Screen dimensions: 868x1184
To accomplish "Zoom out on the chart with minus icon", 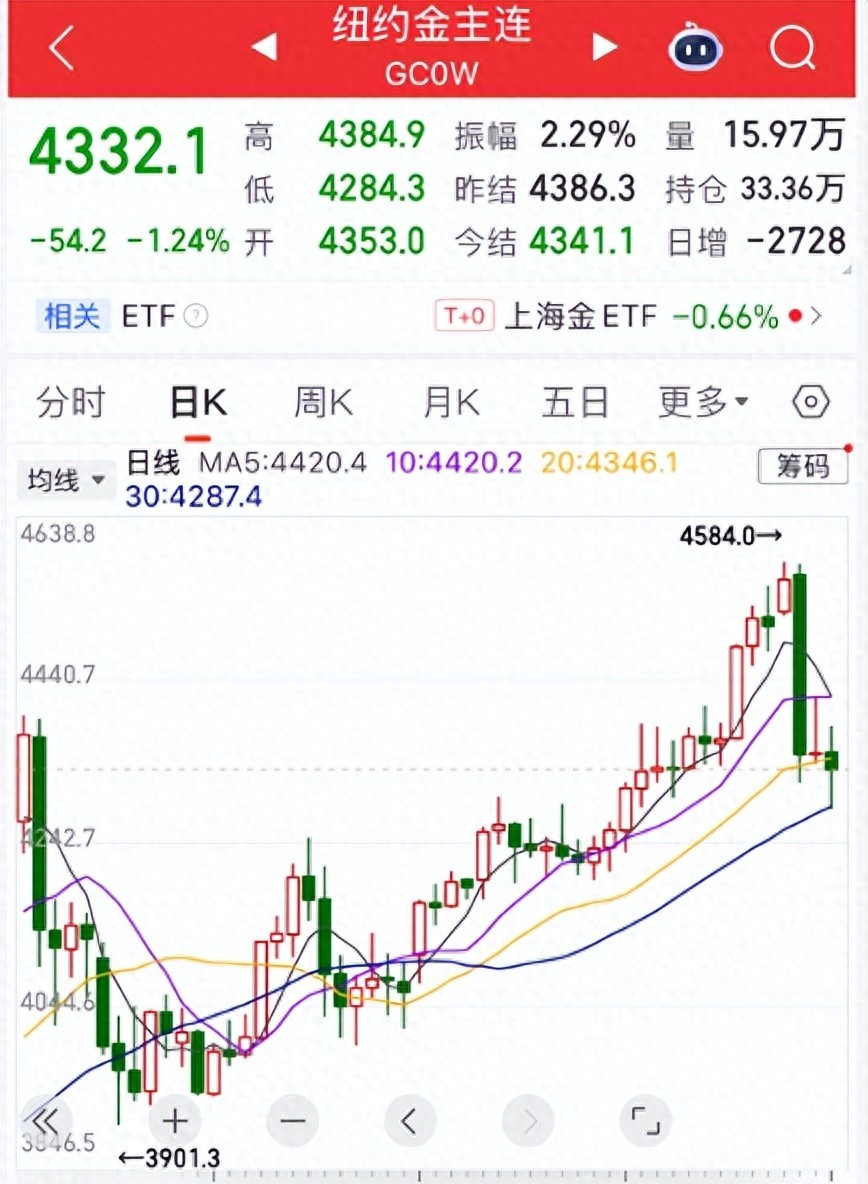I will tap(292, 1121).
